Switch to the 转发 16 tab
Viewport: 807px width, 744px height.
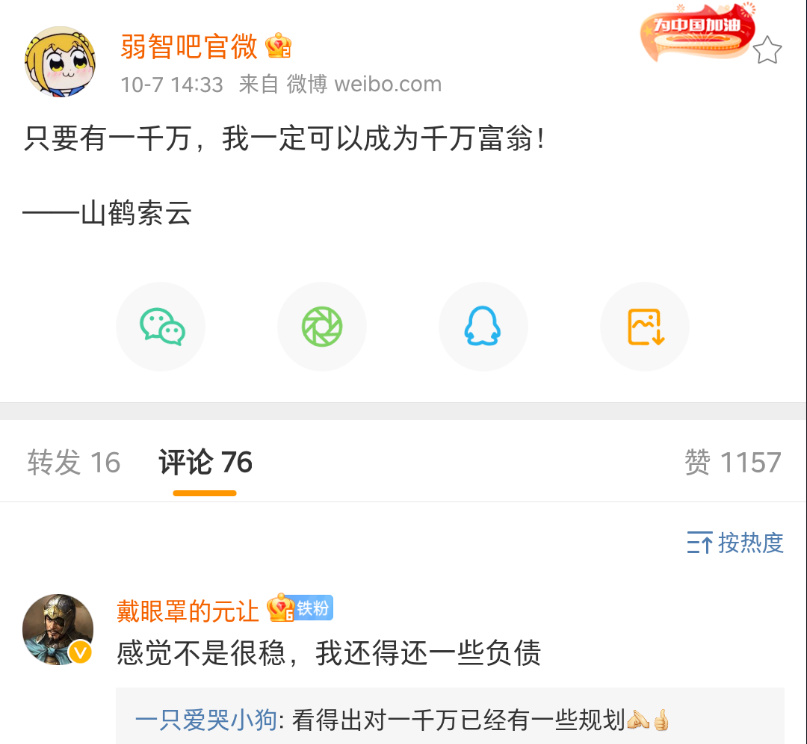[x=74, y=462]
